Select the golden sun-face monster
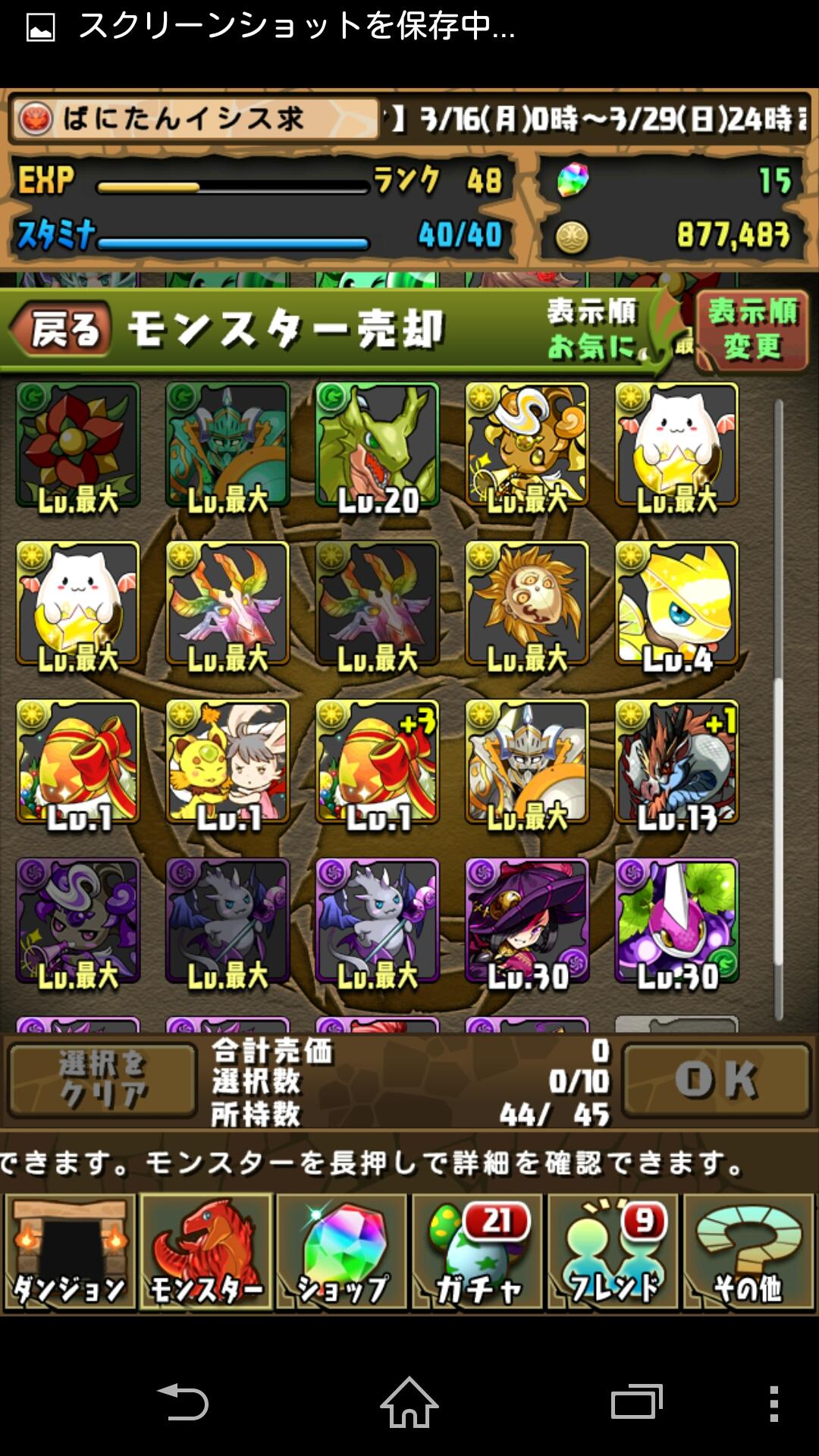 527,604
